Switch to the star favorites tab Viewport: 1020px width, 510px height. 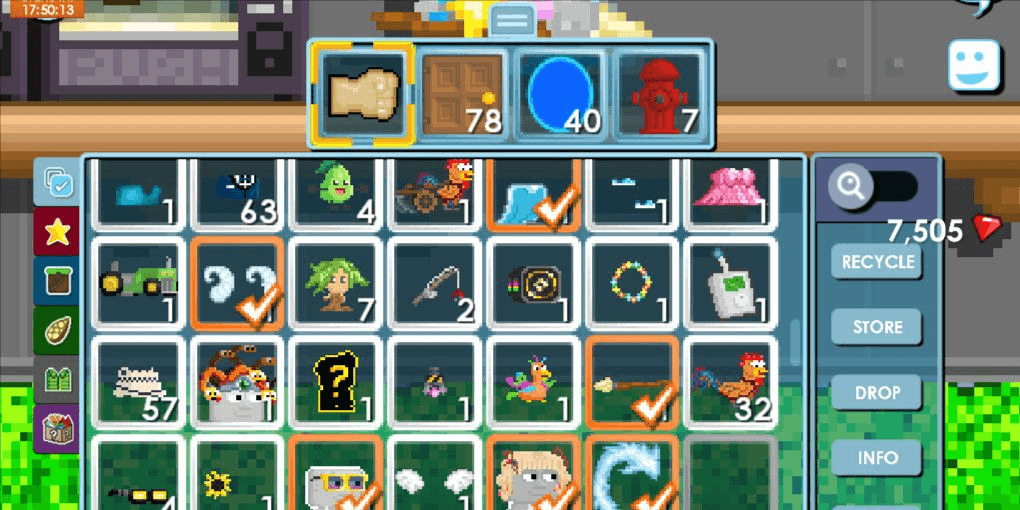tap(57, 232)
